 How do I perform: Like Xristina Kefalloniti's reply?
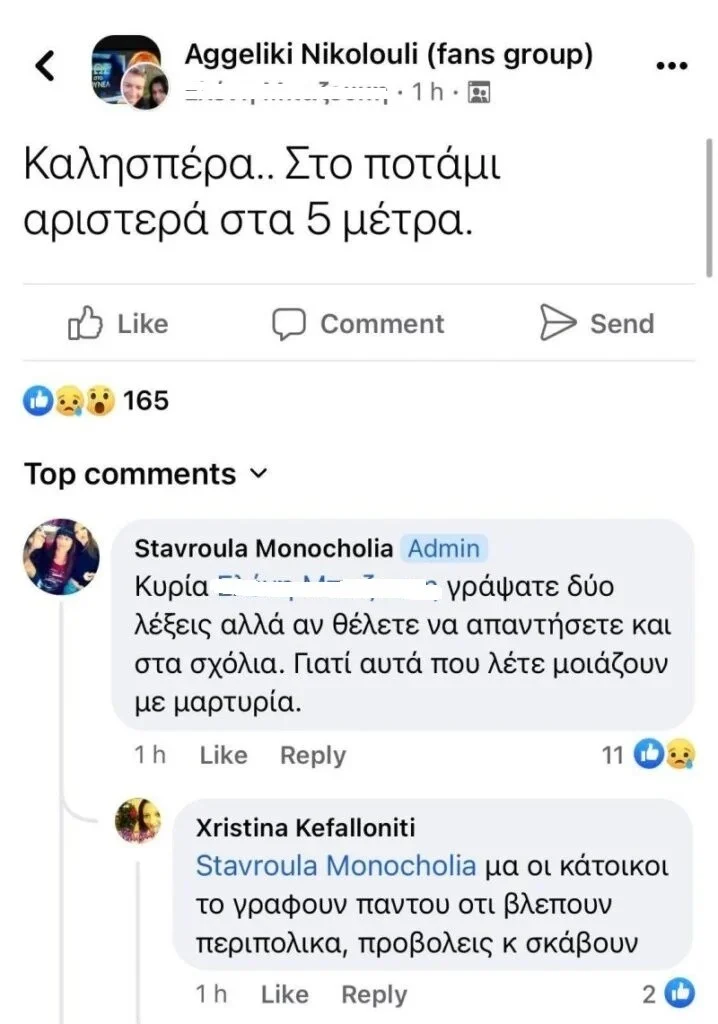284,994
